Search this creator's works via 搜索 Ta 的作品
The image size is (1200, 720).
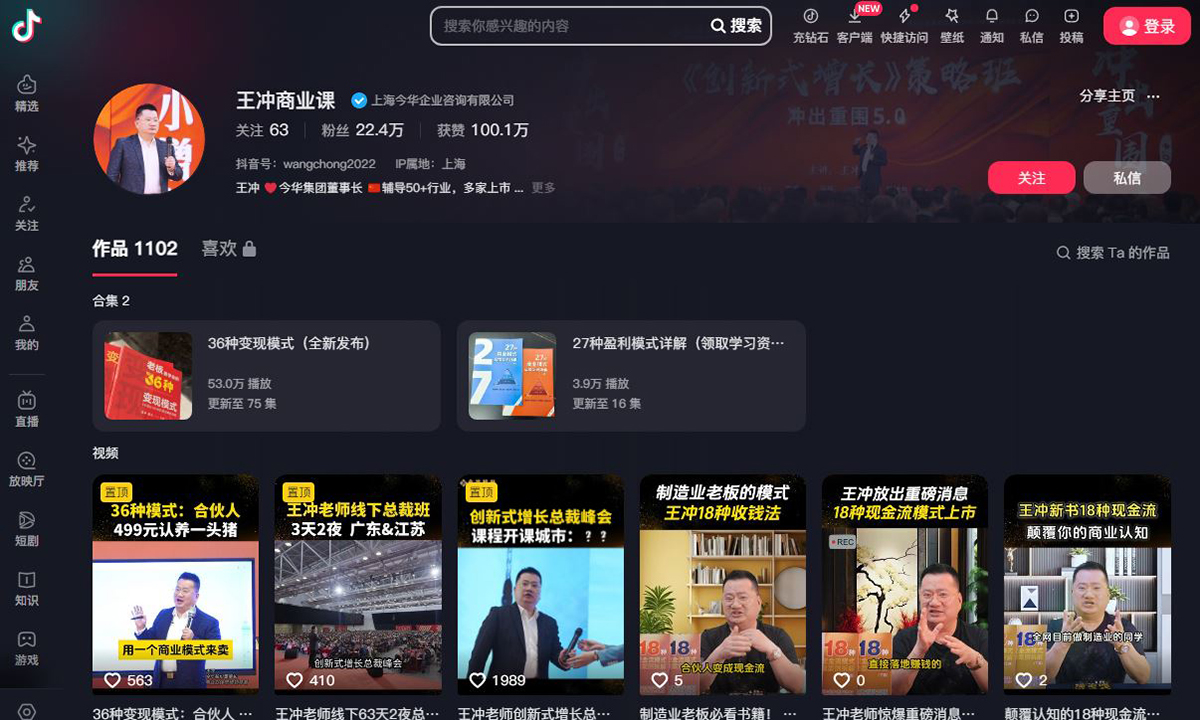(1113, 253)
